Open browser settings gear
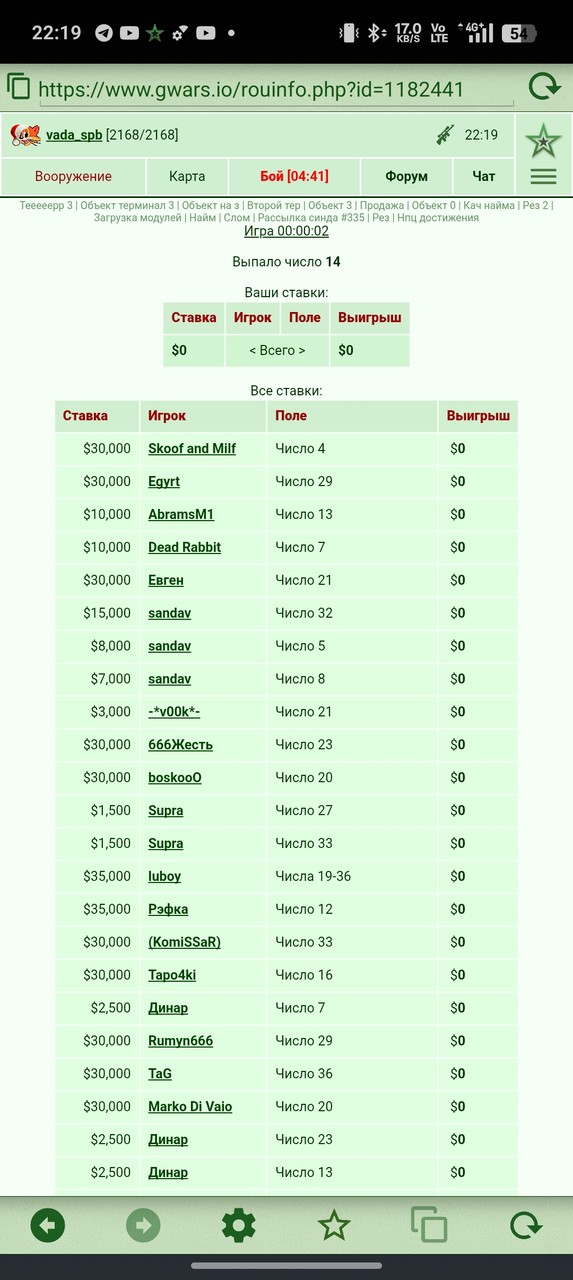 coord(238,1225)
